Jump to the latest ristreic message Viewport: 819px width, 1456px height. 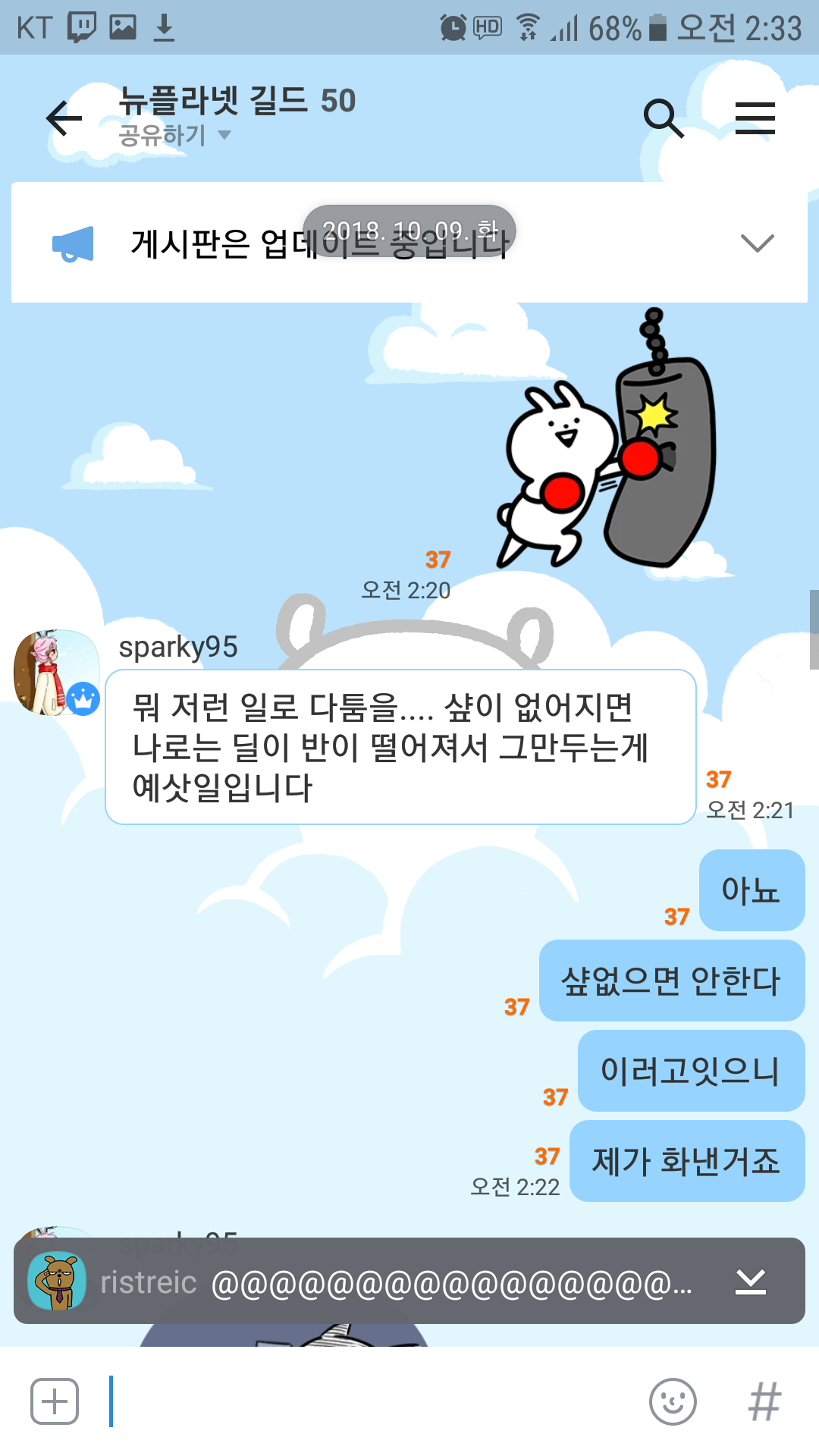751,1282
